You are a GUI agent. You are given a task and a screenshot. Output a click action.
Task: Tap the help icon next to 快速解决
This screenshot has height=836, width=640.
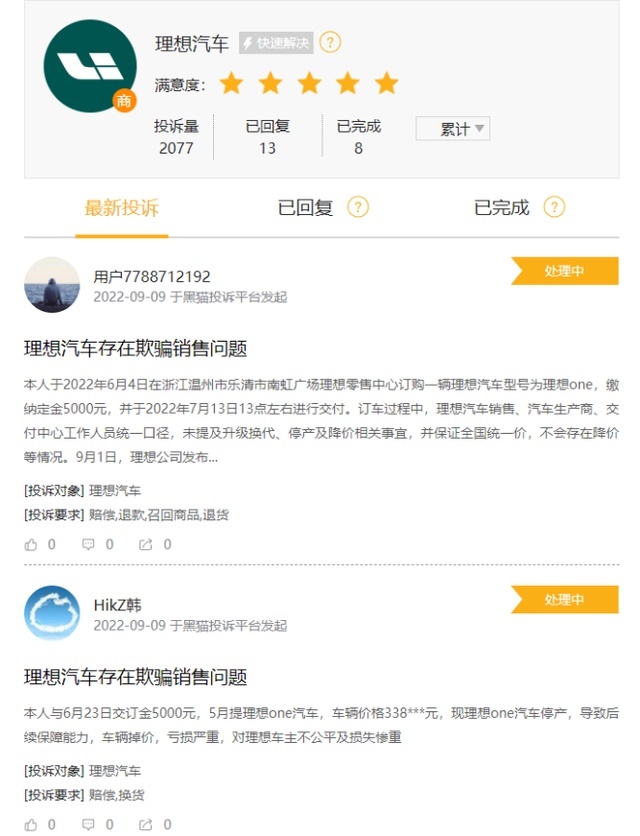[330, 43]
